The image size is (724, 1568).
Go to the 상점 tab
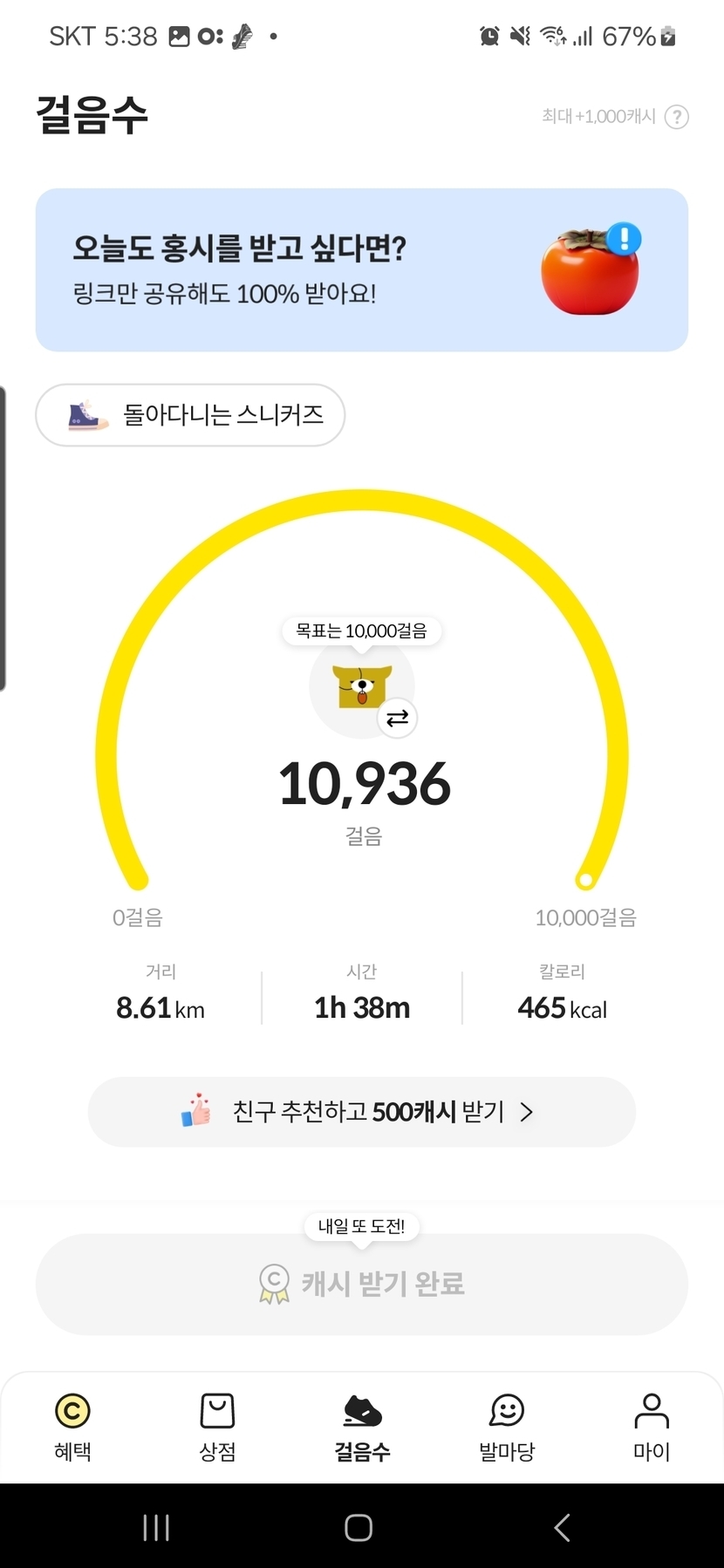click(217, 1425)
